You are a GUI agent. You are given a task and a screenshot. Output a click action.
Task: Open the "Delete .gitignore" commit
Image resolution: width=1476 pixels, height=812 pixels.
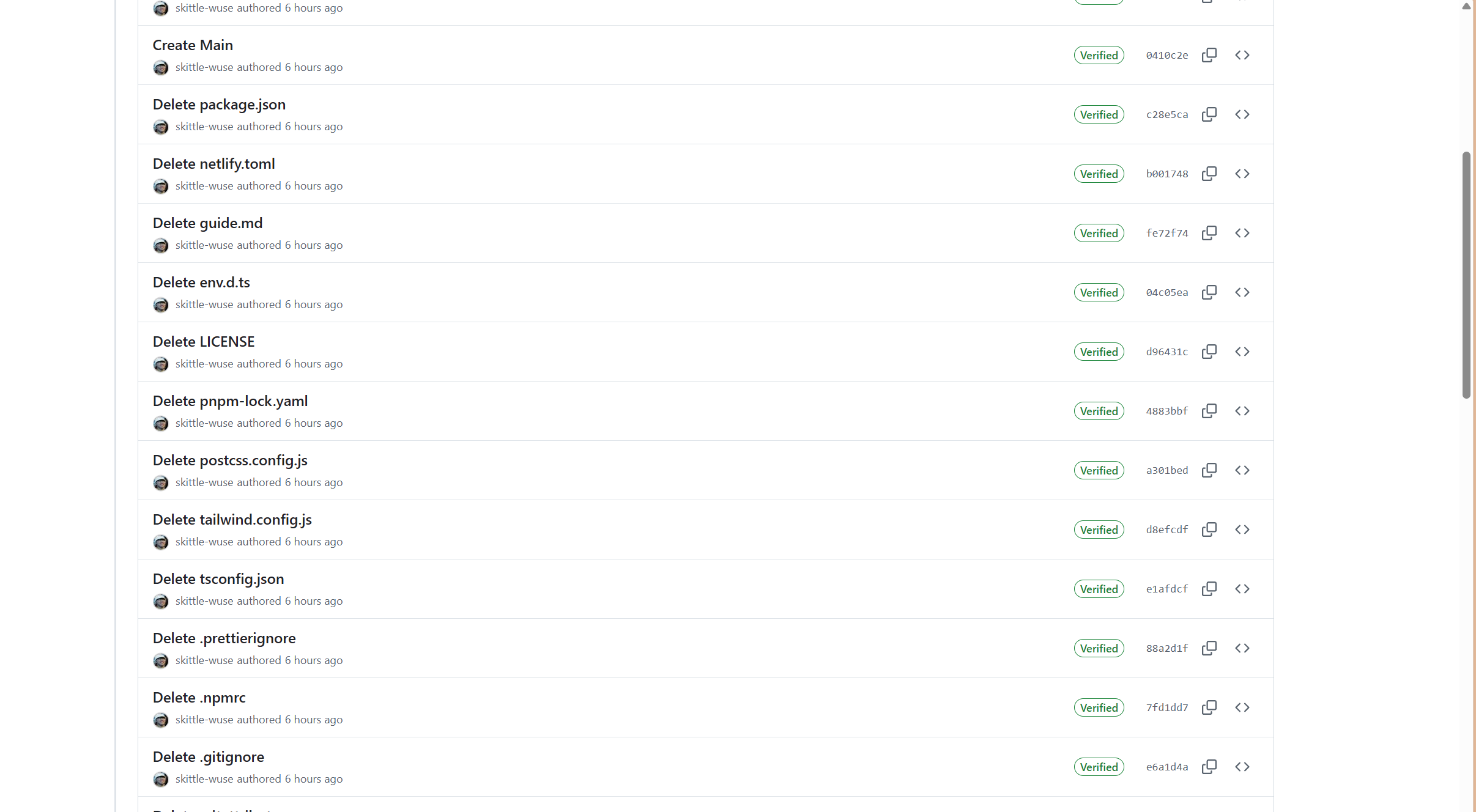click(208, 757)
